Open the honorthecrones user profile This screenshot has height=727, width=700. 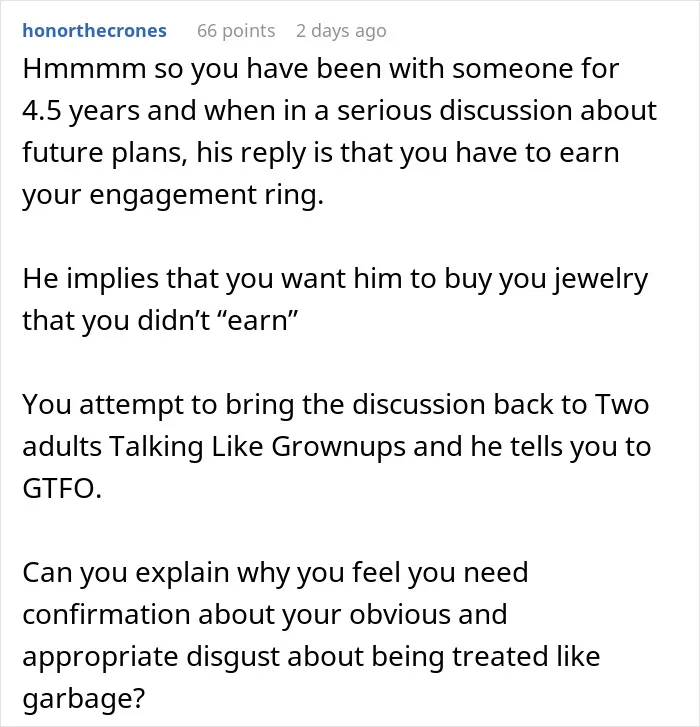click(x=95, y=31)
